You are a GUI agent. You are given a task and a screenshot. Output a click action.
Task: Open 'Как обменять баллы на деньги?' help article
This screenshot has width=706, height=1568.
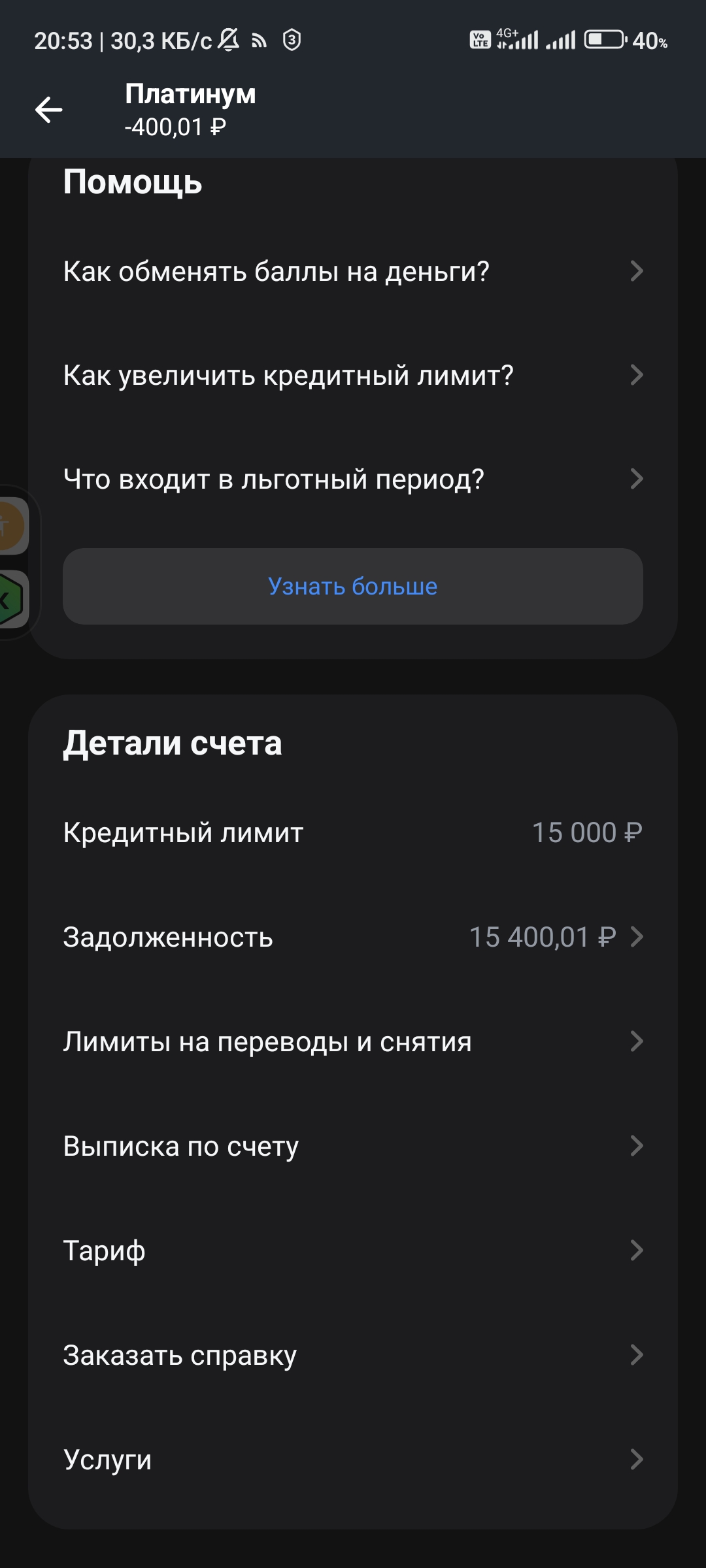click(353, 271)
